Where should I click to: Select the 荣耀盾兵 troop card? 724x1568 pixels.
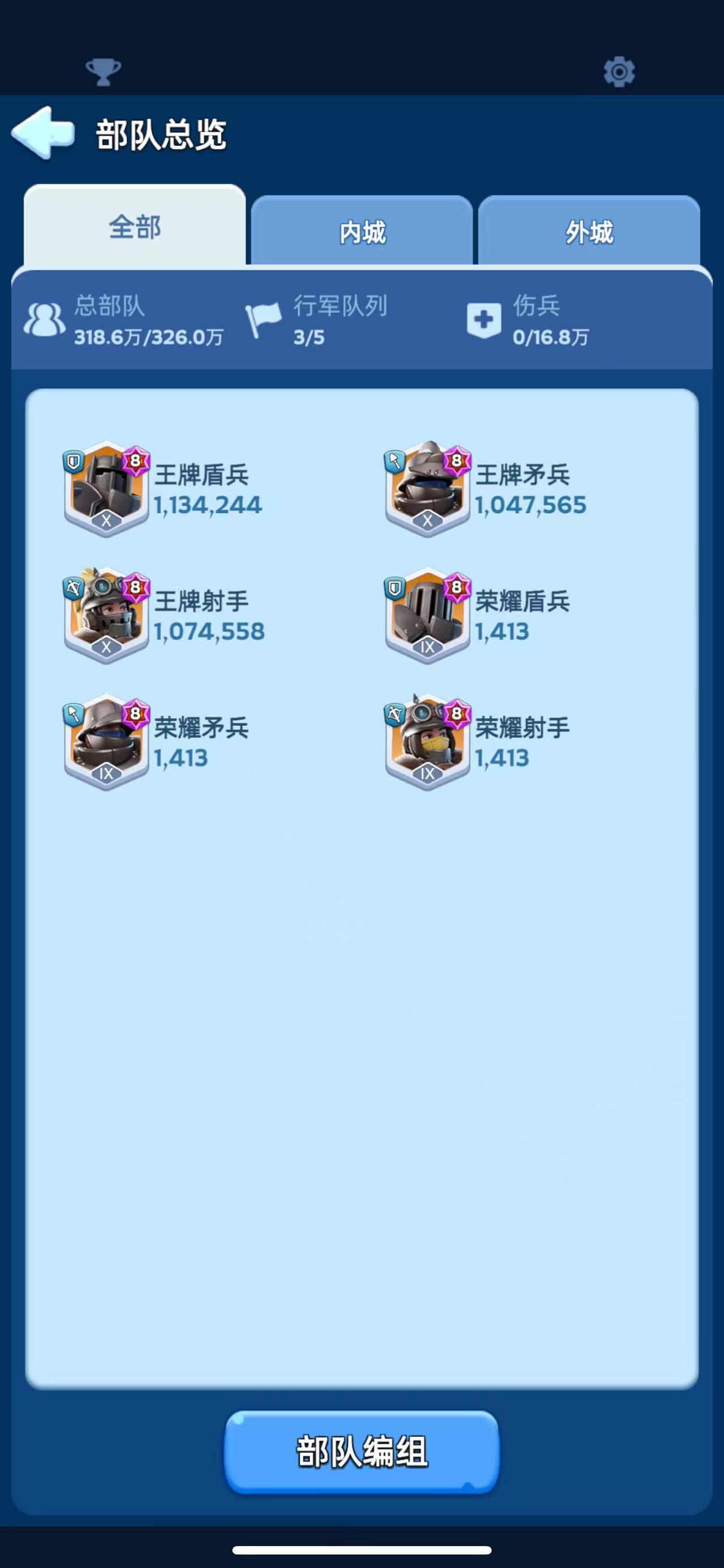point(428,615)
